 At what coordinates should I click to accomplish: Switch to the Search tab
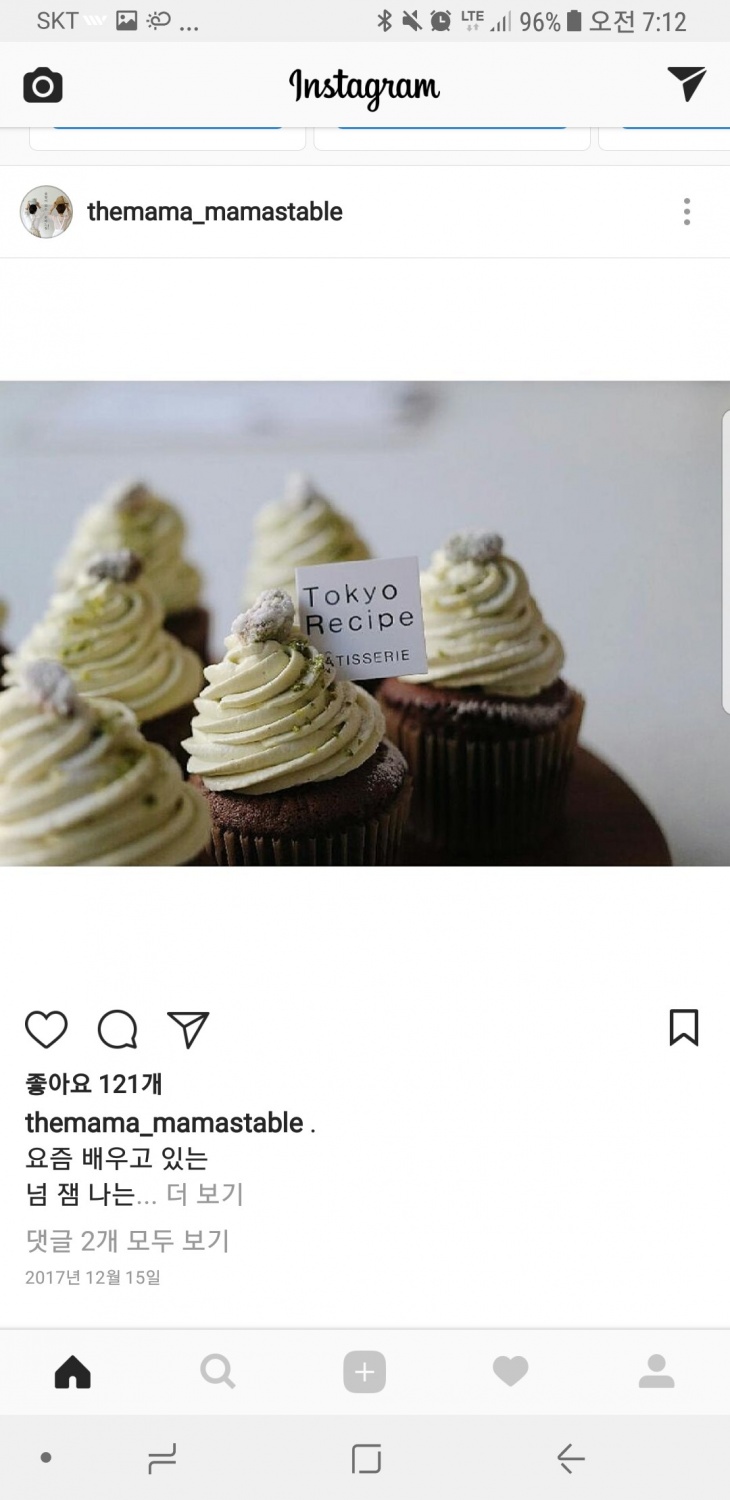pos(218,1372)
